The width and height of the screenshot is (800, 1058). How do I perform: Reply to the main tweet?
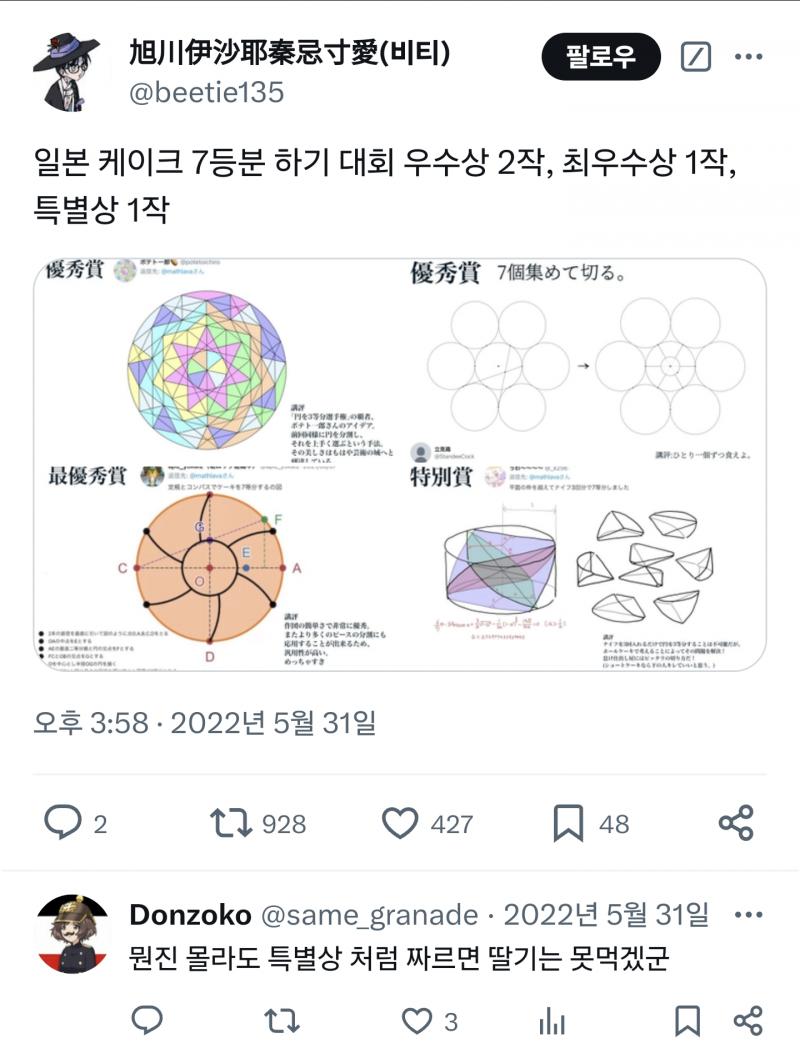tap(64, 823)
